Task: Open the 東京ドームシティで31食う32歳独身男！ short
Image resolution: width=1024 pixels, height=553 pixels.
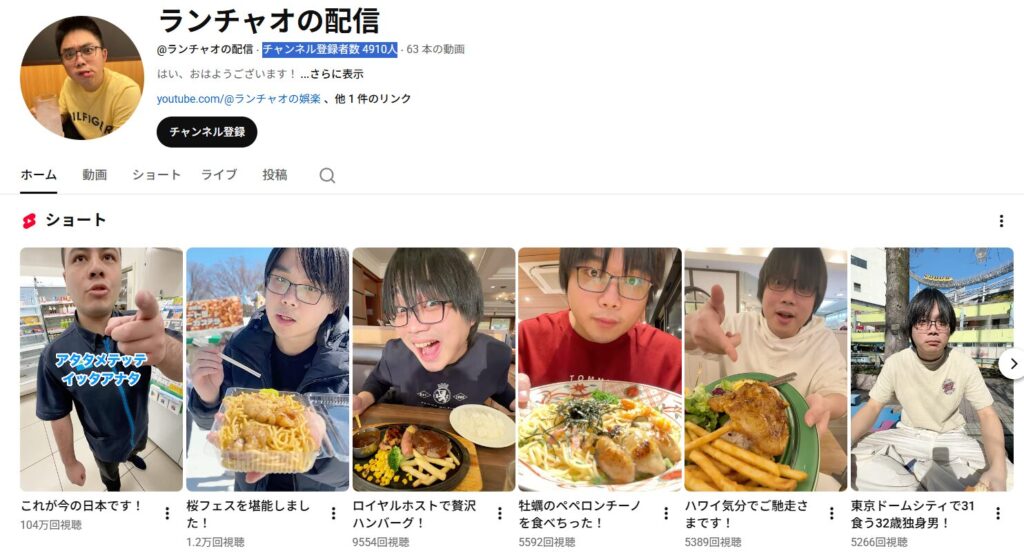Action: pyautogui.click(x=931, y=369)
